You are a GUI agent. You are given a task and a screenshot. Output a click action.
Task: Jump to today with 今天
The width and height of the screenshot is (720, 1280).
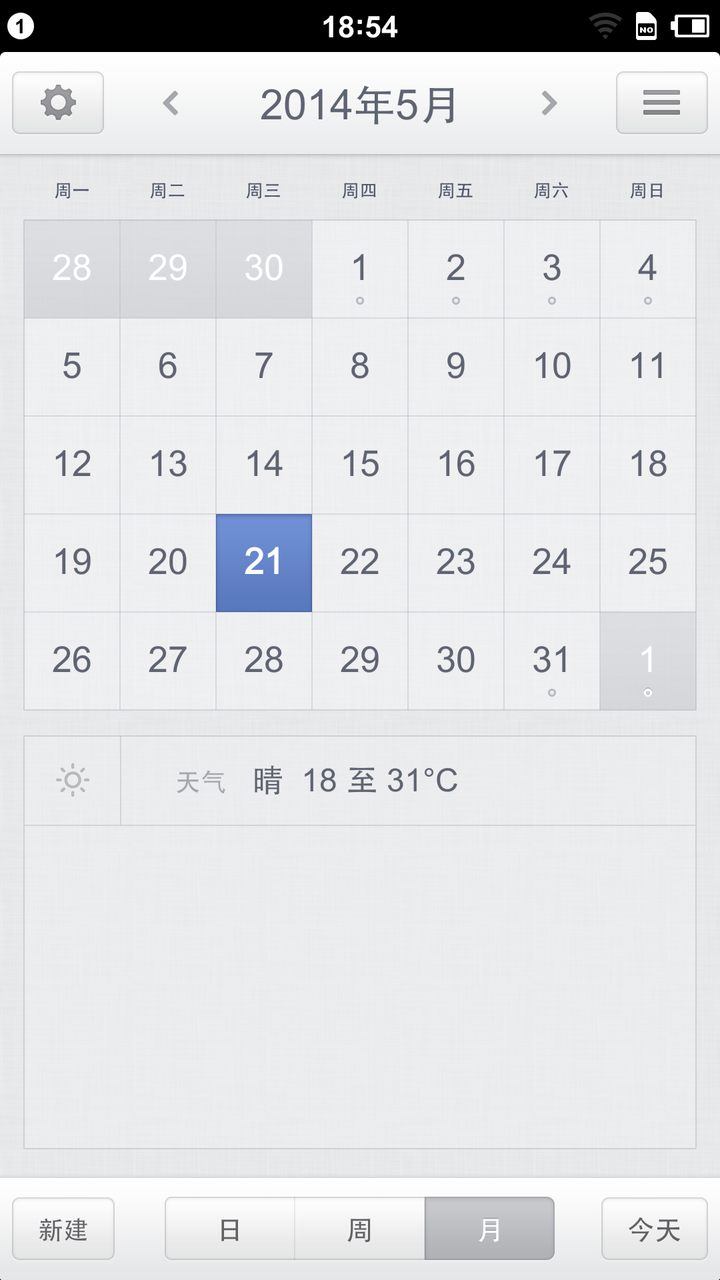[655, 1229]
